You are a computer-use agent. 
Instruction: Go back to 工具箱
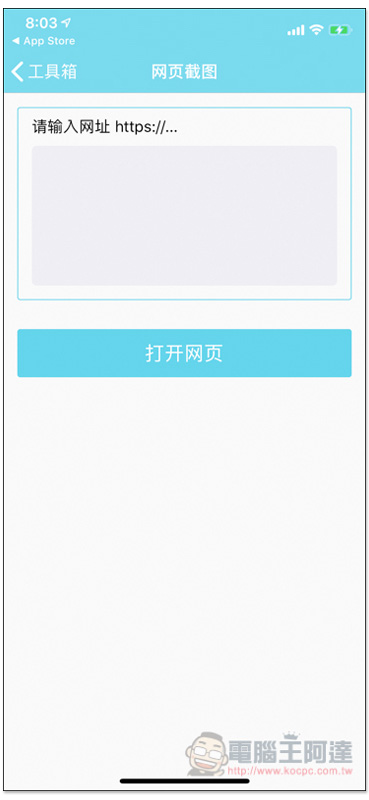coord(44,71)
